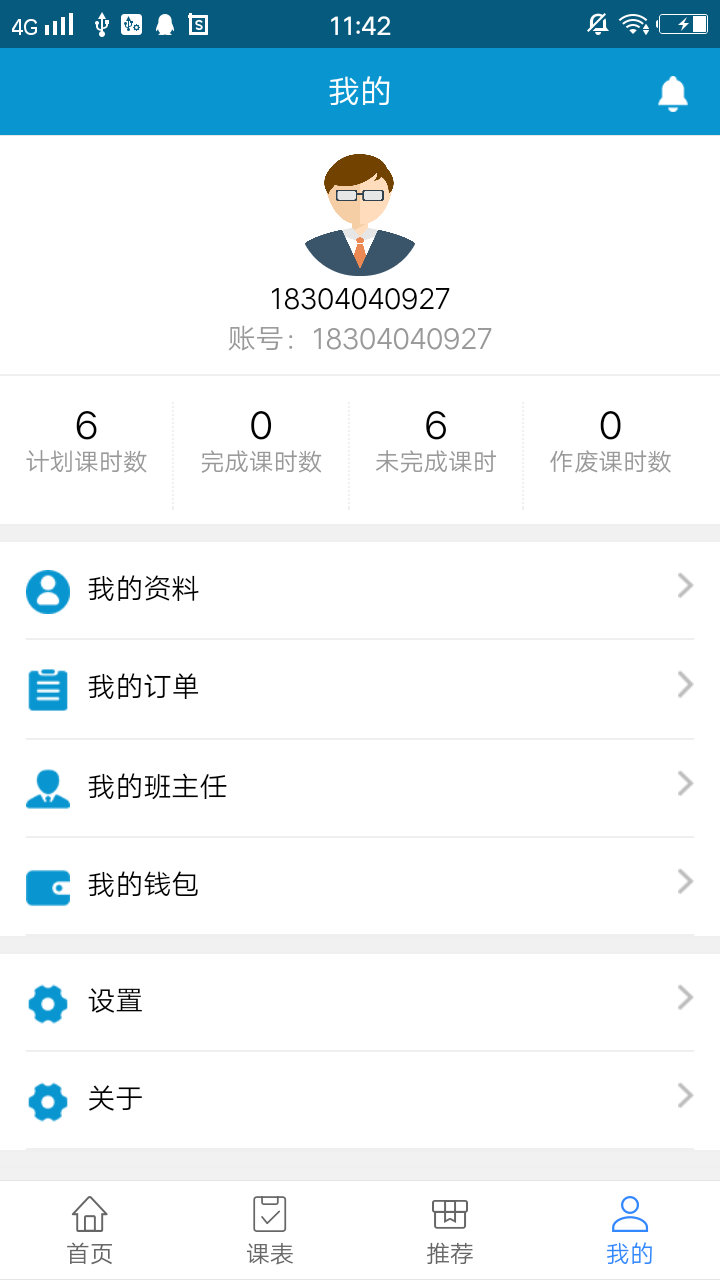Switch to the 课表 tab
The image size is (720, 1280).
pos(270,1231)
